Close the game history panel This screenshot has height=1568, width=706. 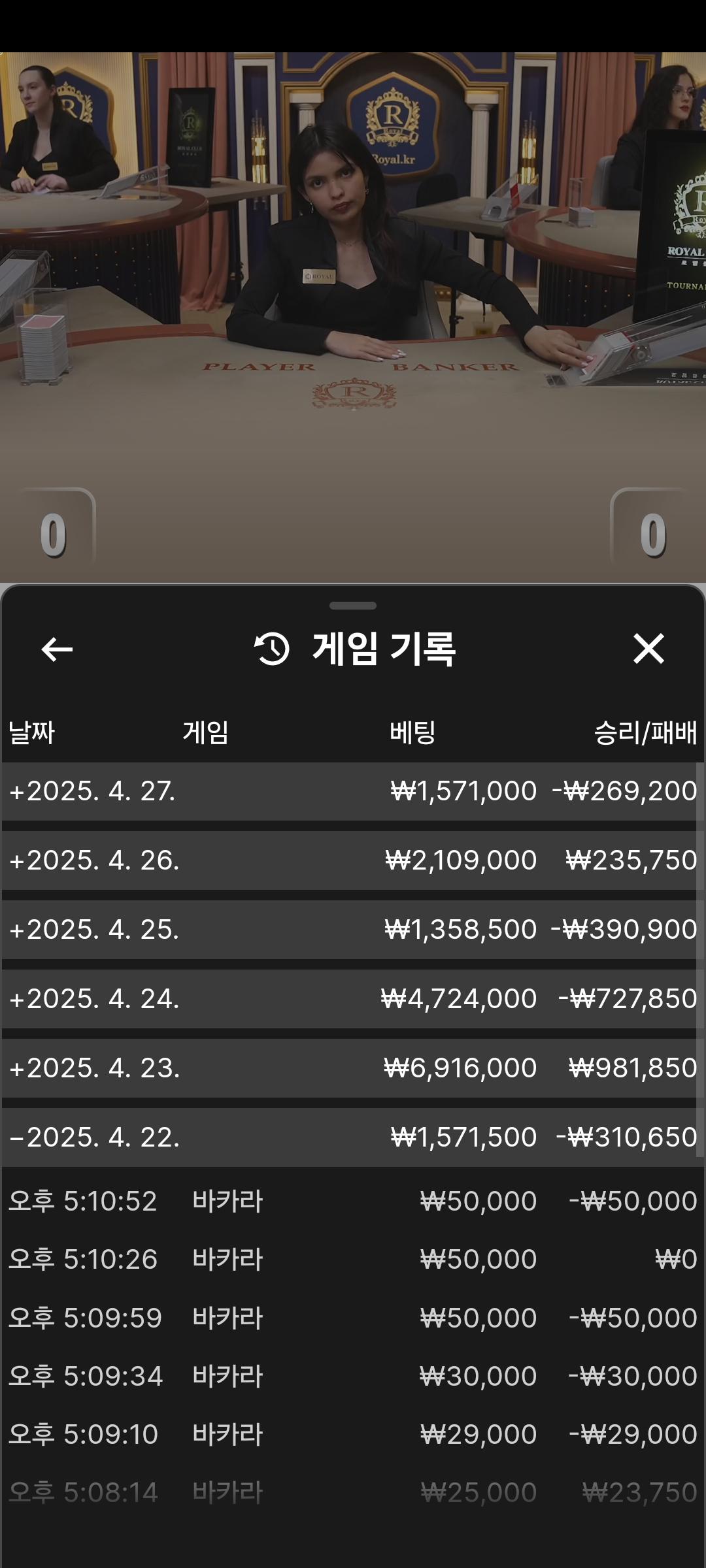648,649
